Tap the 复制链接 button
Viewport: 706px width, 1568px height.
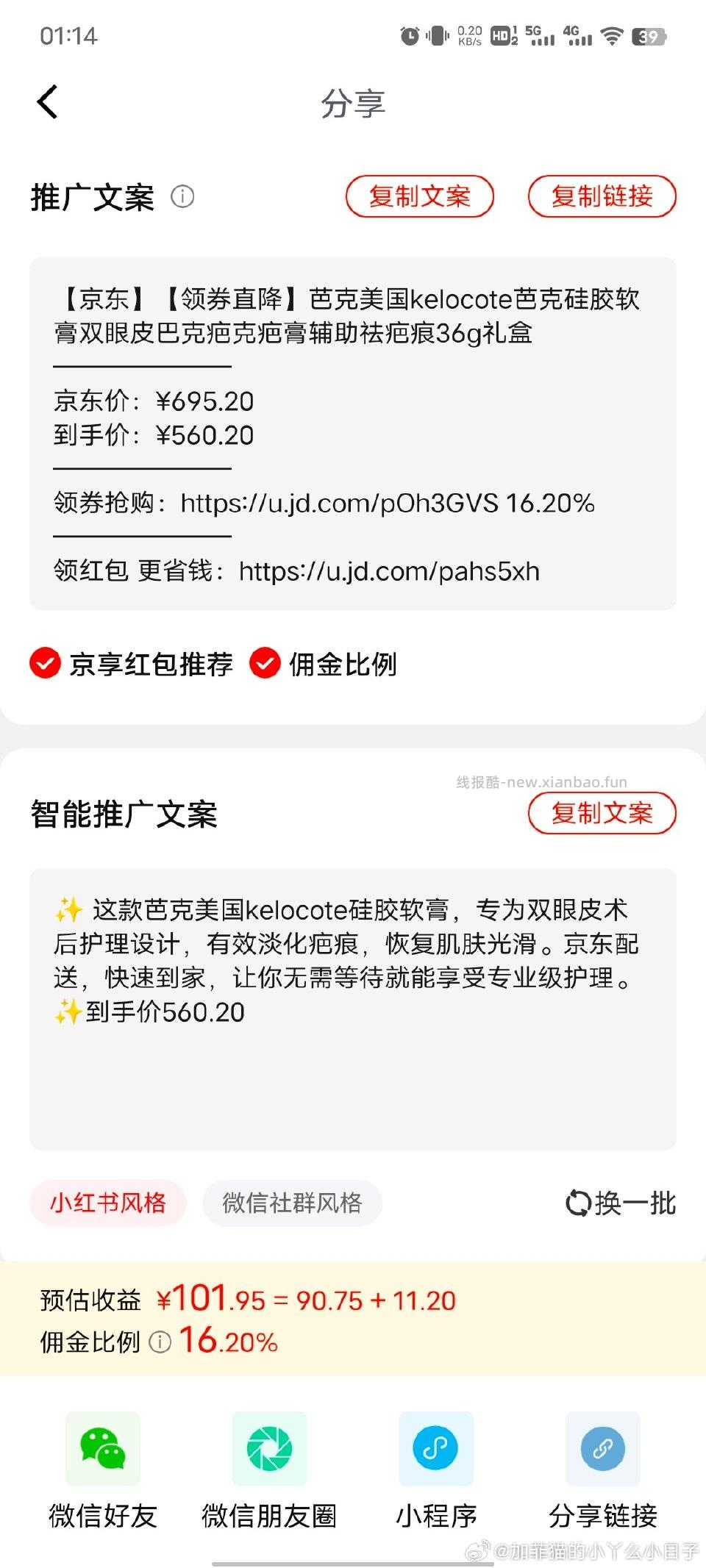[602, 196]
